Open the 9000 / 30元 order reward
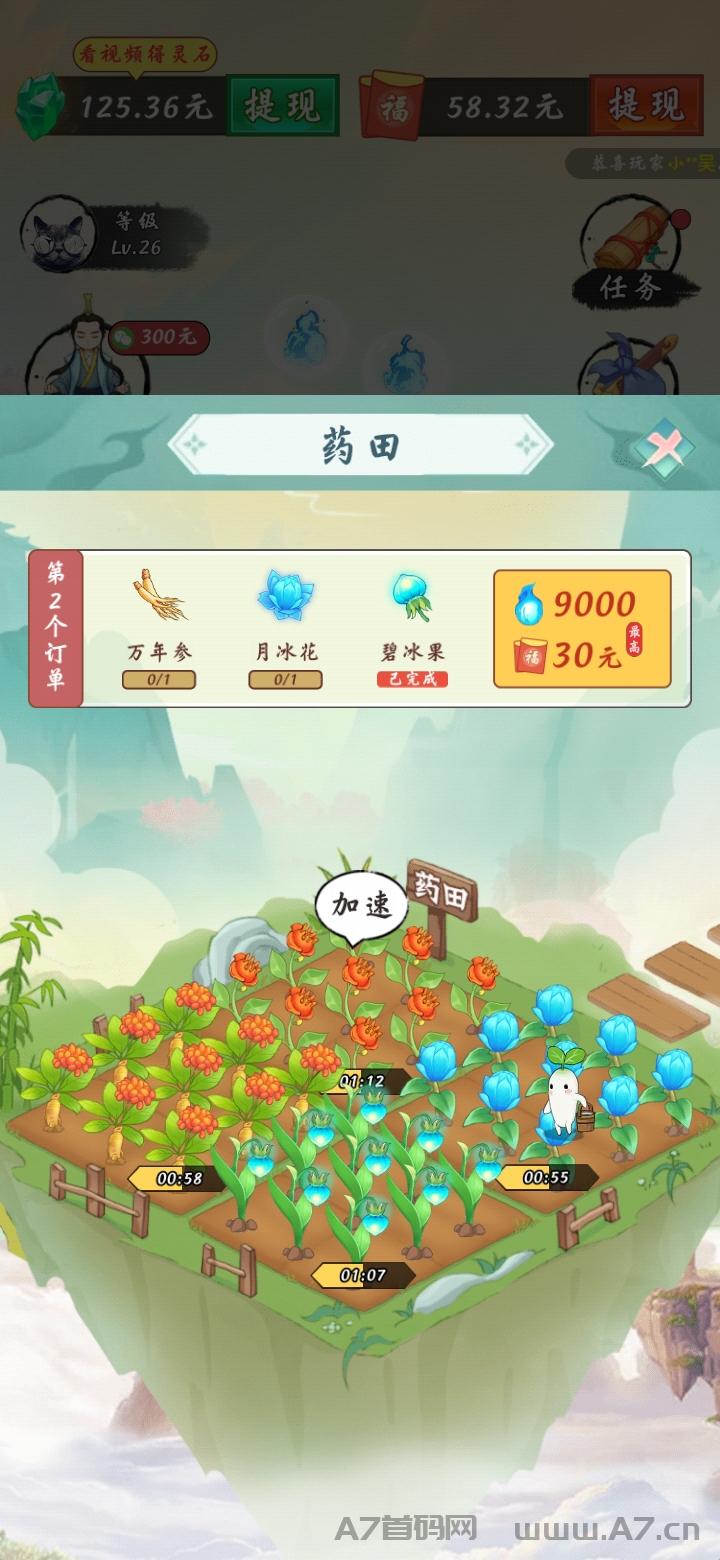Image resolution: width=720 pixels, height=1560 pixels. (582, 629)
